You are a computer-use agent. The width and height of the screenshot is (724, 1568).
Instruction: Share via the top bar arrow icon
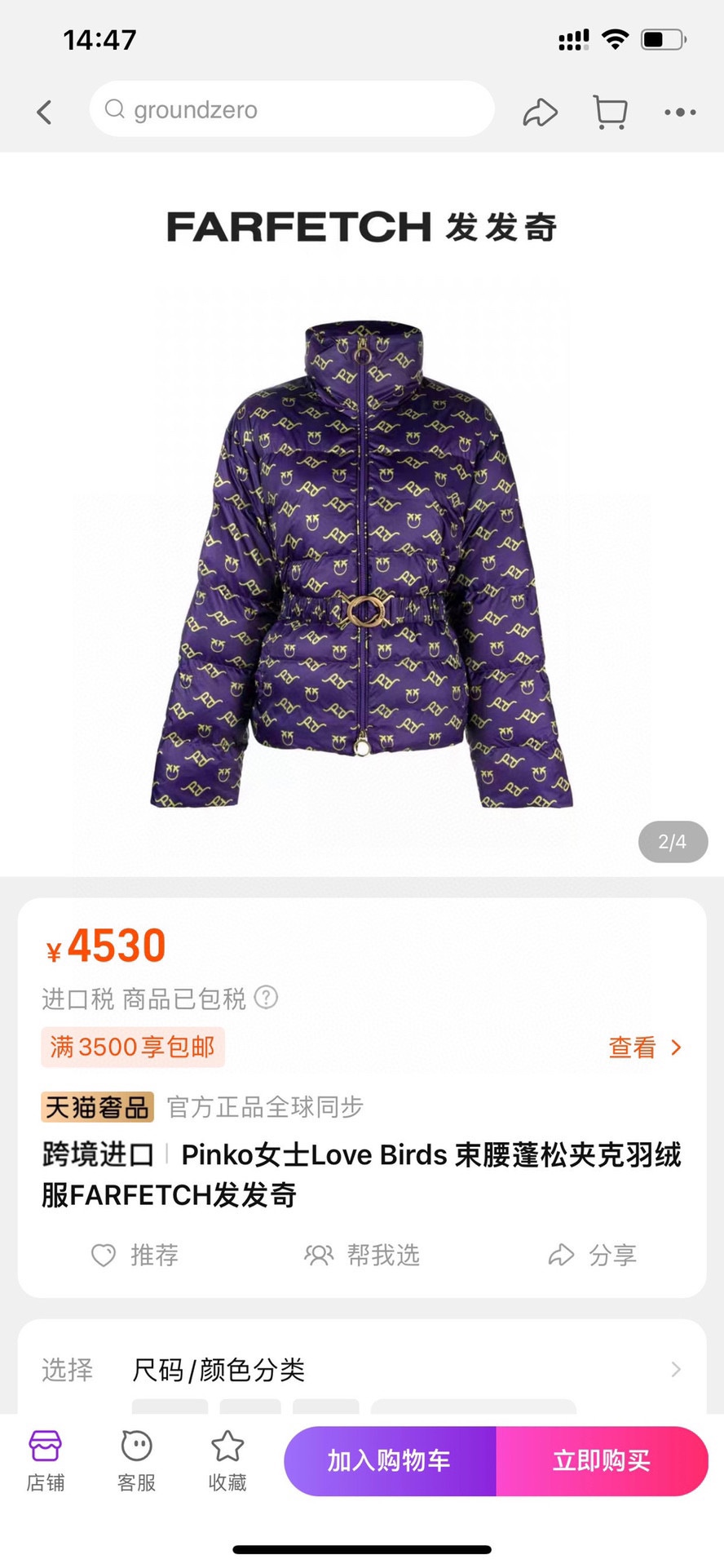click(x=540, y=113)
